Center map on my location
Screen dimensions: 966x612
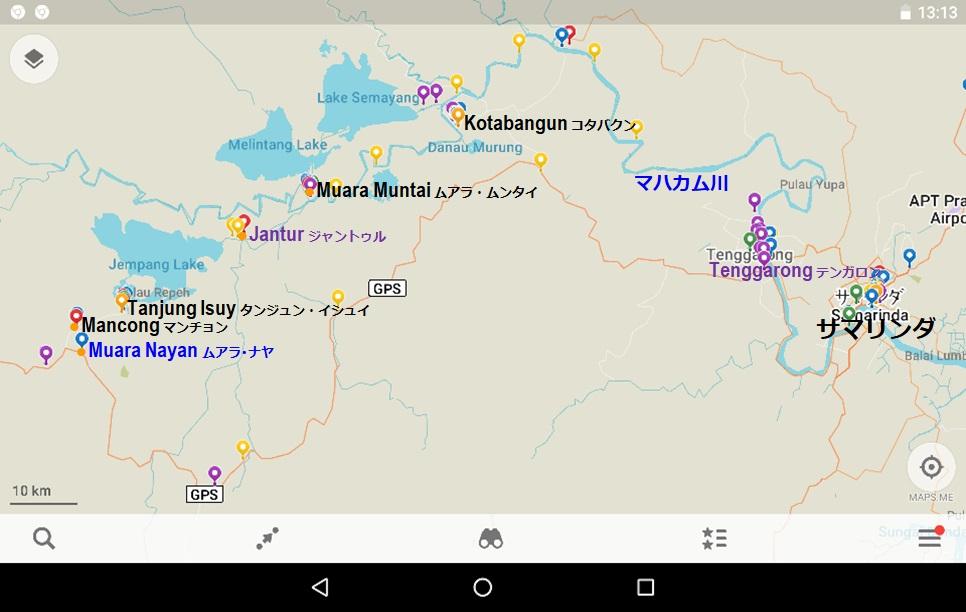click(931, 467)
